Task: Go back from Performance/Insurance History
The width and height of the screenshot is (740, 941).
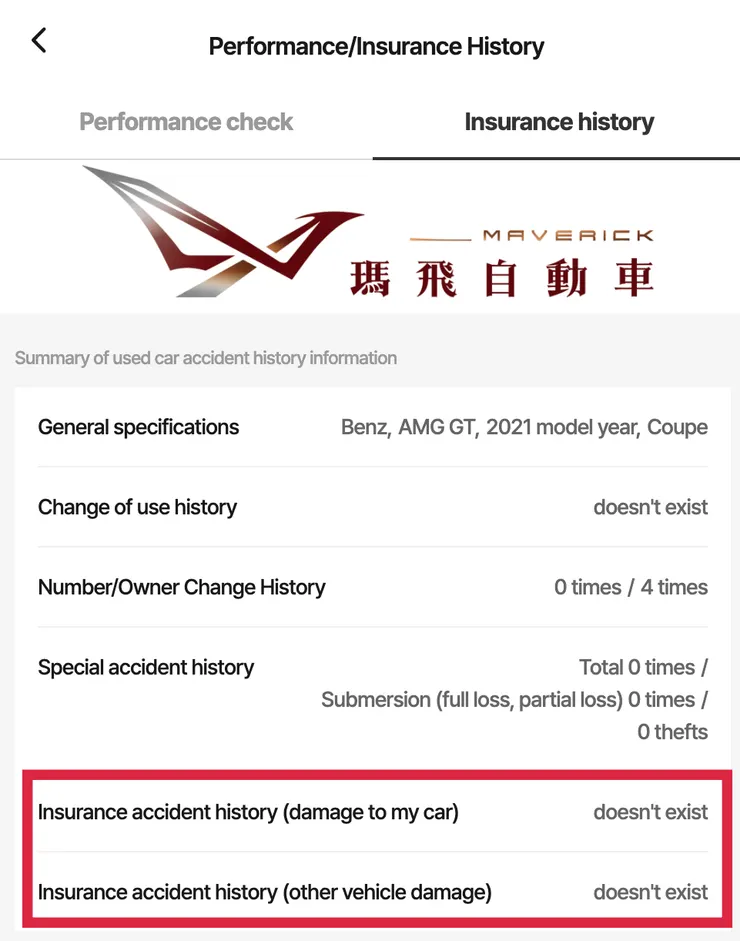Action: 39,41
